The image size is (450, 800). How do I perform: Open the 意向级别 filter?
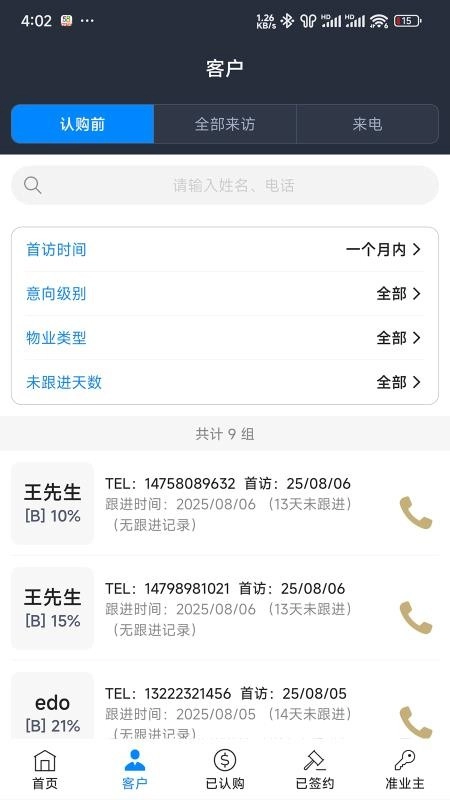pos(225,294)
